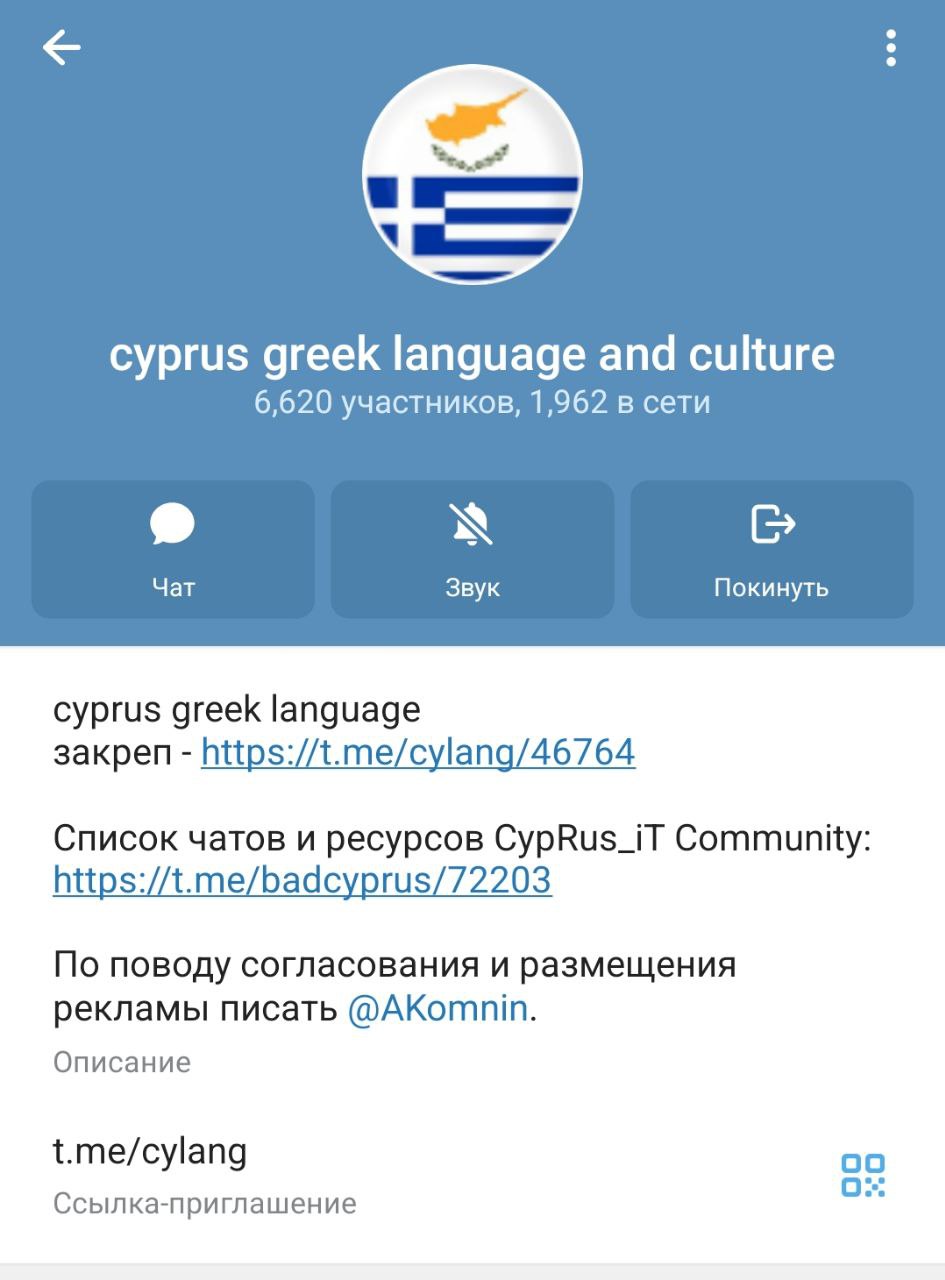
Task: View the group's profile photo
Action: pyautogui.click(x=472, y=178)
